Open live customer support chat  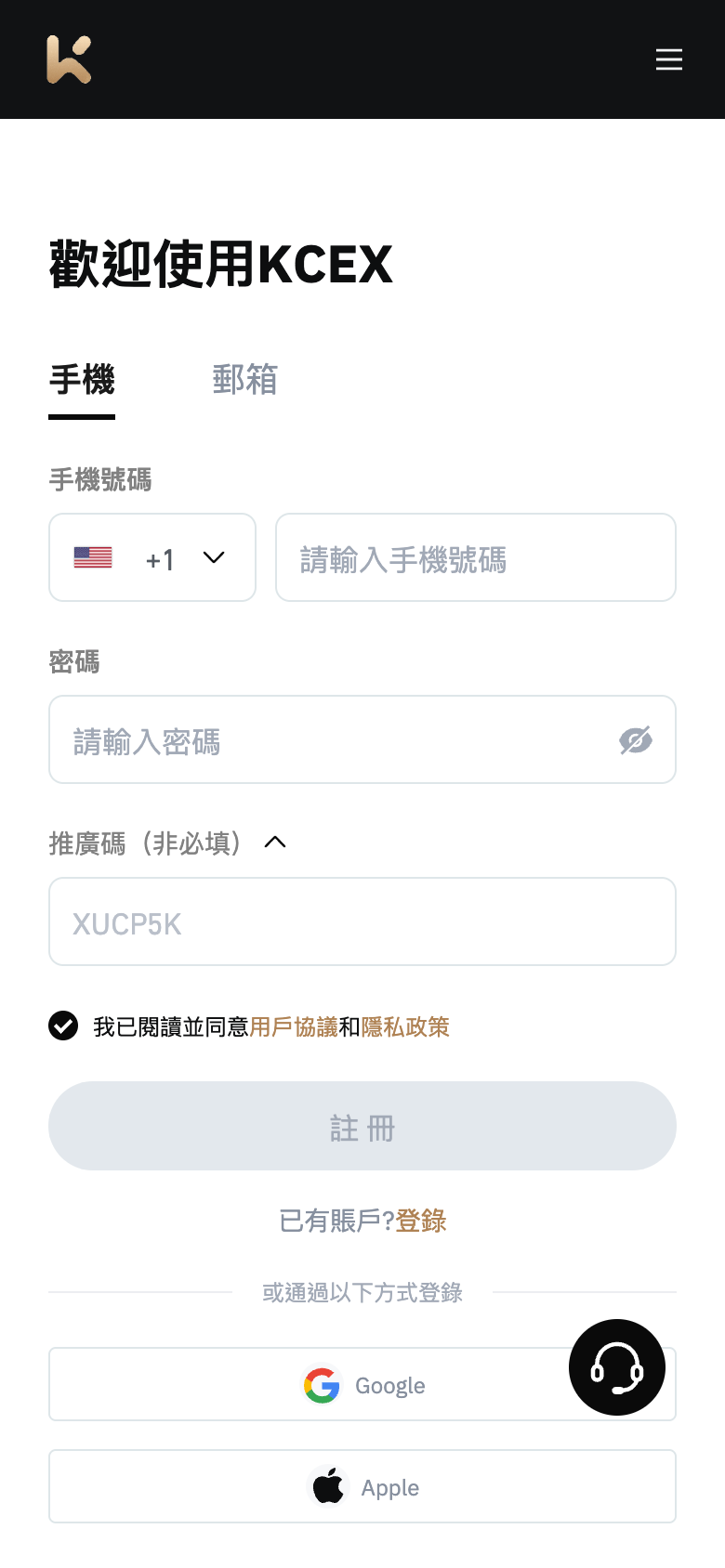pyautogui.click(x=616, y=1367)
